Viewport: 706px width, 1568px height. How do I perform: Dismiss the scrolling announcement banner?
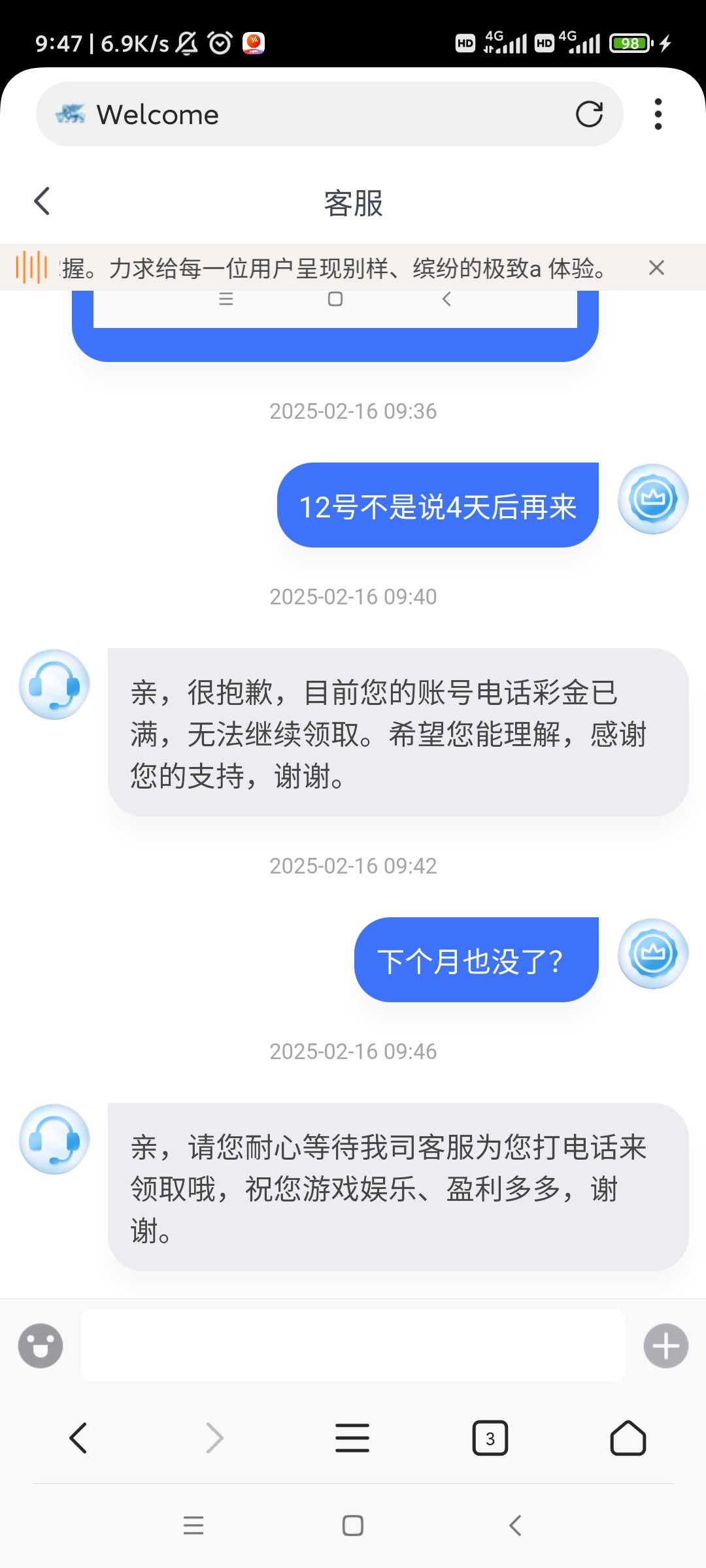(x=656, y=267)
